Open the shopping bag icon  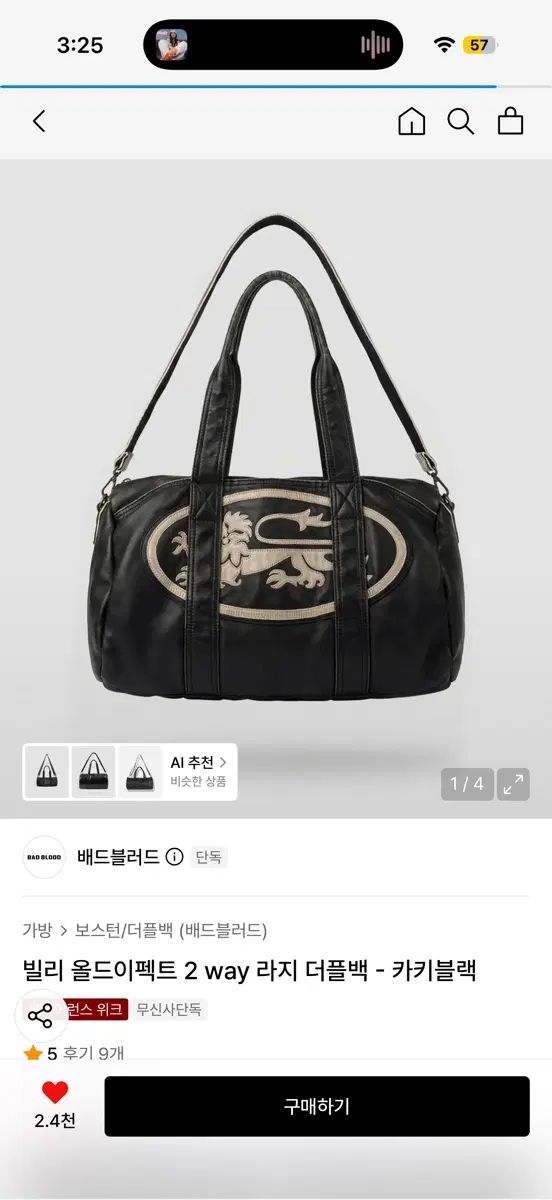tap(511, 122)
